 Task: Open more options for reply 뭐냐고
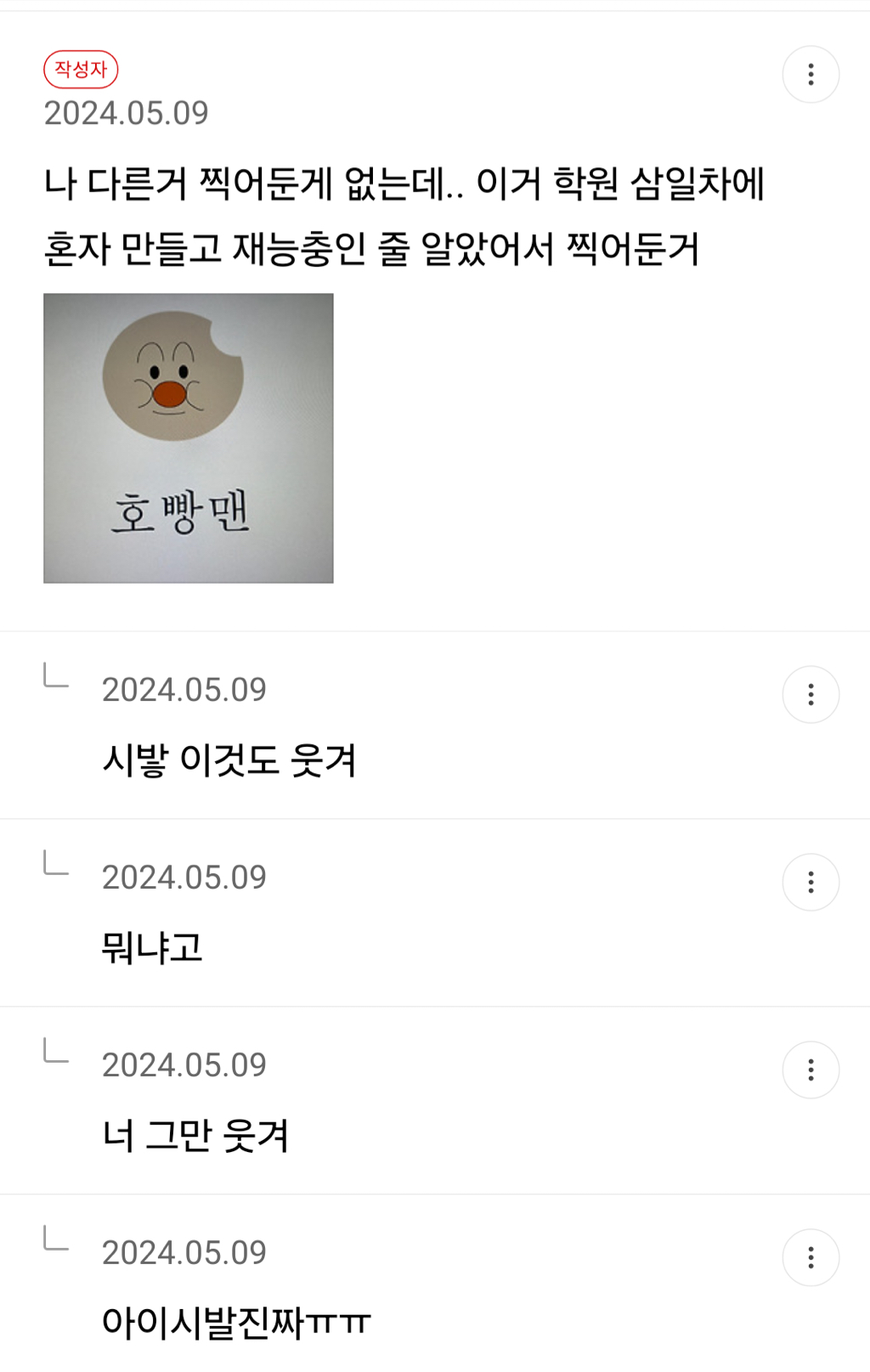click(811, 883)
